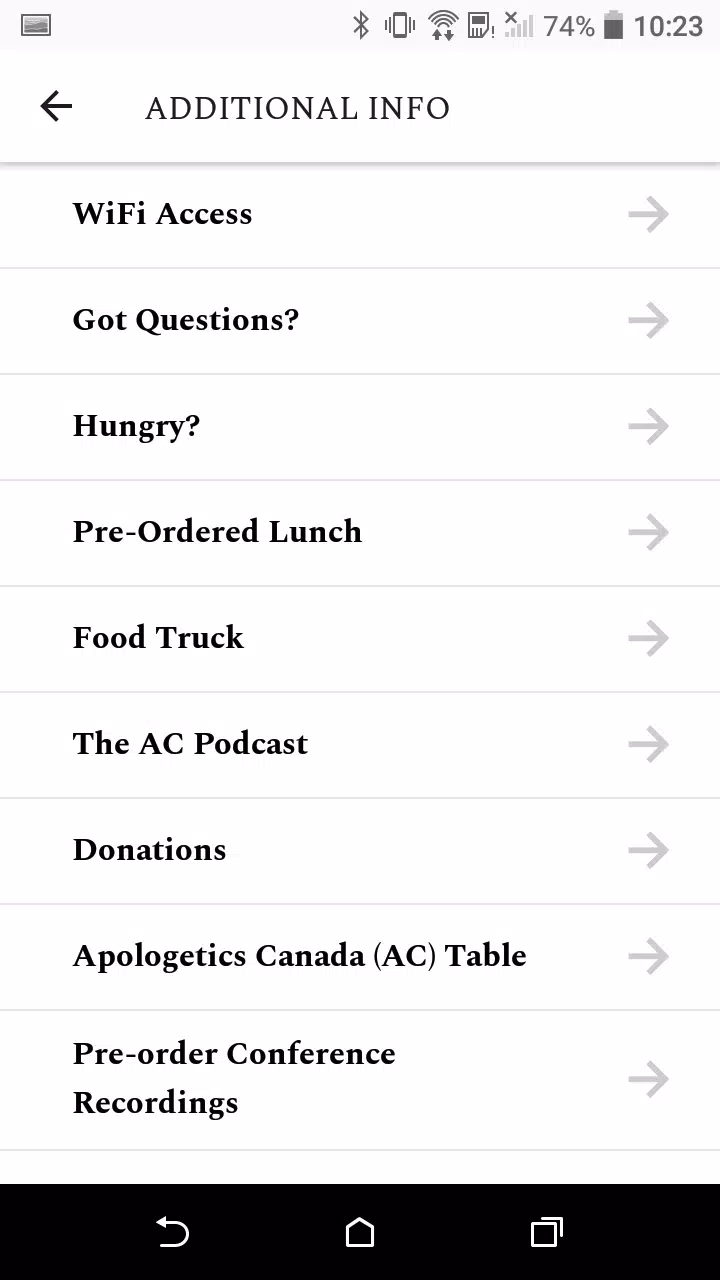Open Apologetics Canada (AC) Table
Image resolution: width=720 pixels, height=1280 pixels.
(x=360, y=957)
